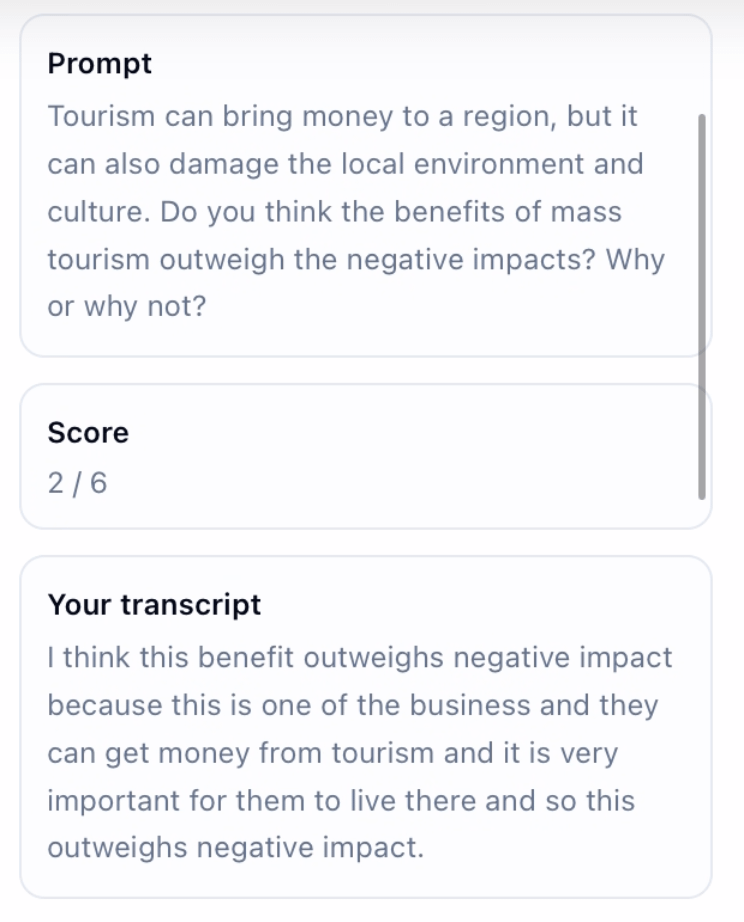The image size is (744, 922).
Task: Click the first line of the transcript
Action: pyautogui.click(x=359, y=658)
